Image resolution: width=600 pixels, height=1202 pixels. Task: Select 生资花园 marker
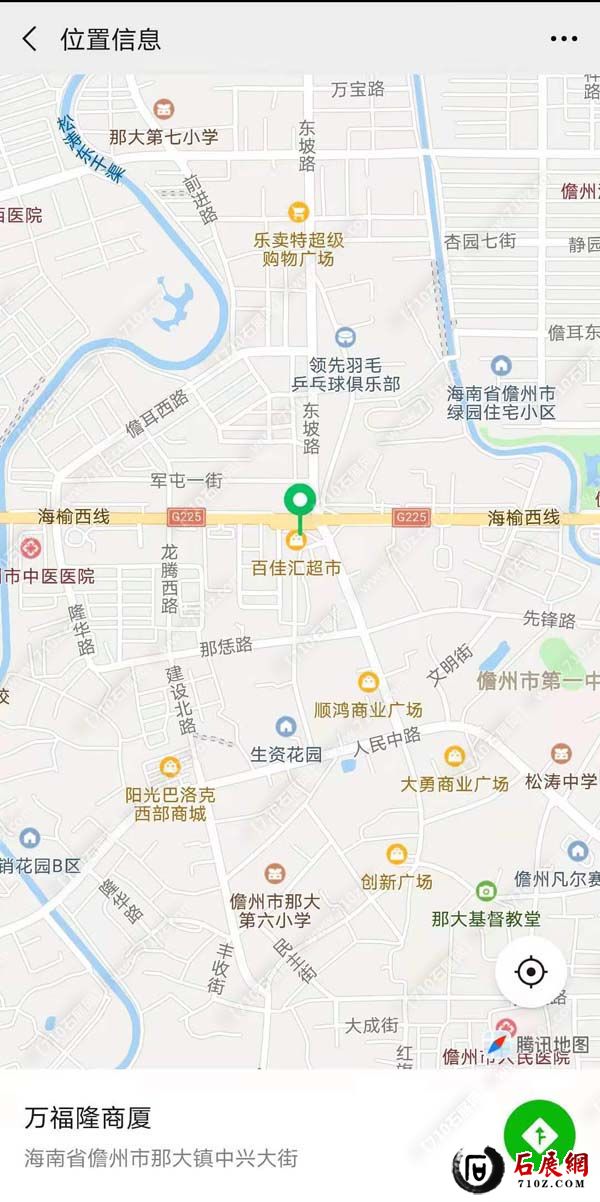[286, 727]
